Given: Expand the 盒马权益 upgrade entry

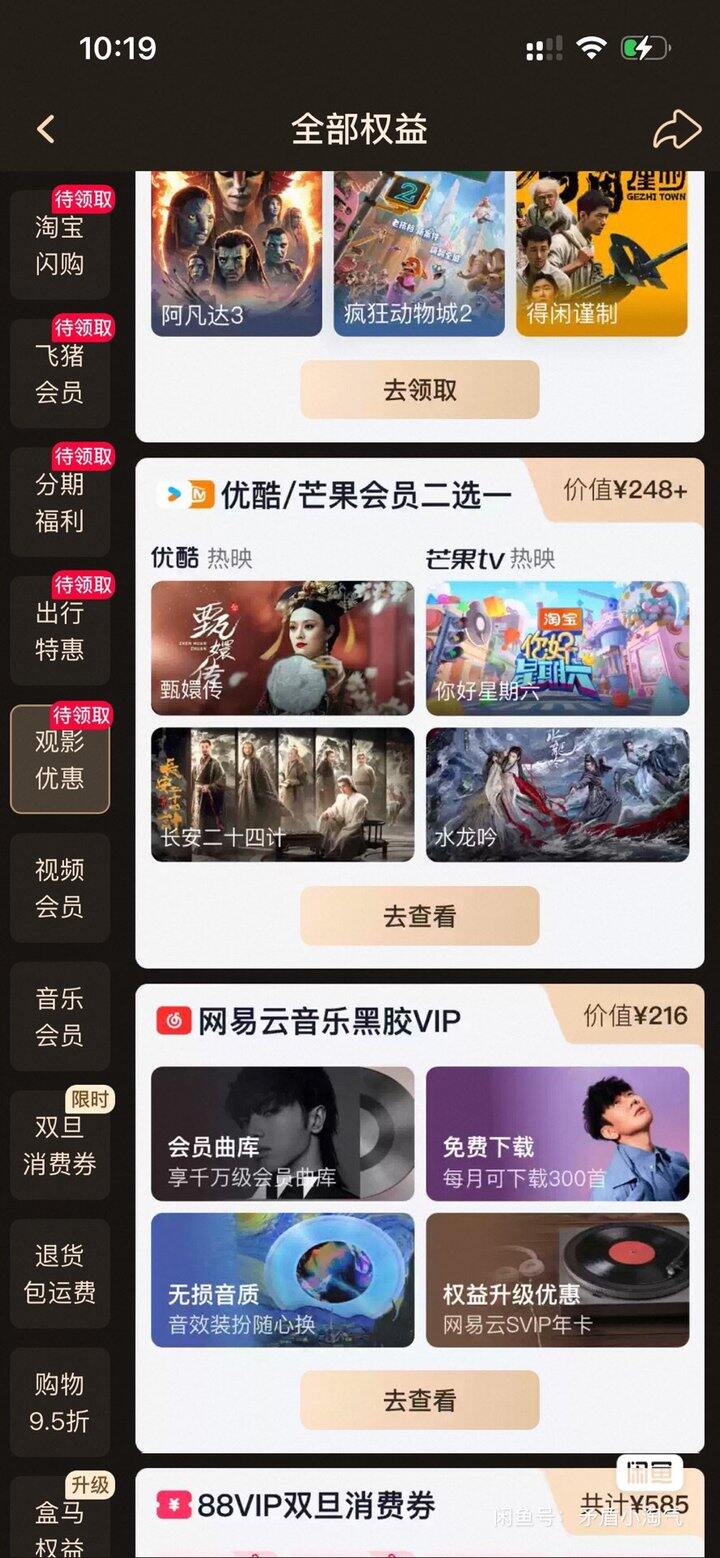Looking at the screenshot, I should tap(59, 1527).
